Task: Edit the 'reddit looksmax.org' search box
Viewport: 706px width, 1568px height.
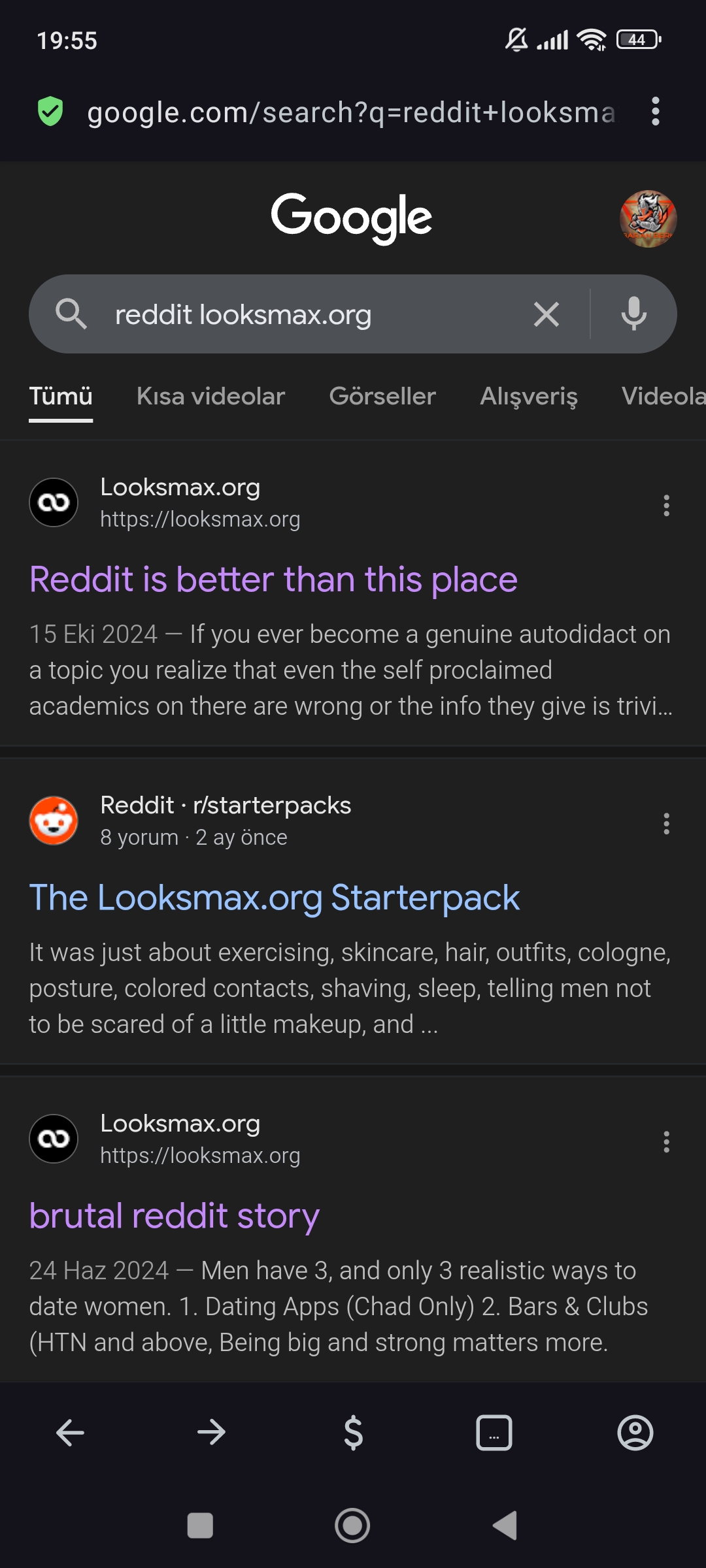Action: click(x=314, y=314)
